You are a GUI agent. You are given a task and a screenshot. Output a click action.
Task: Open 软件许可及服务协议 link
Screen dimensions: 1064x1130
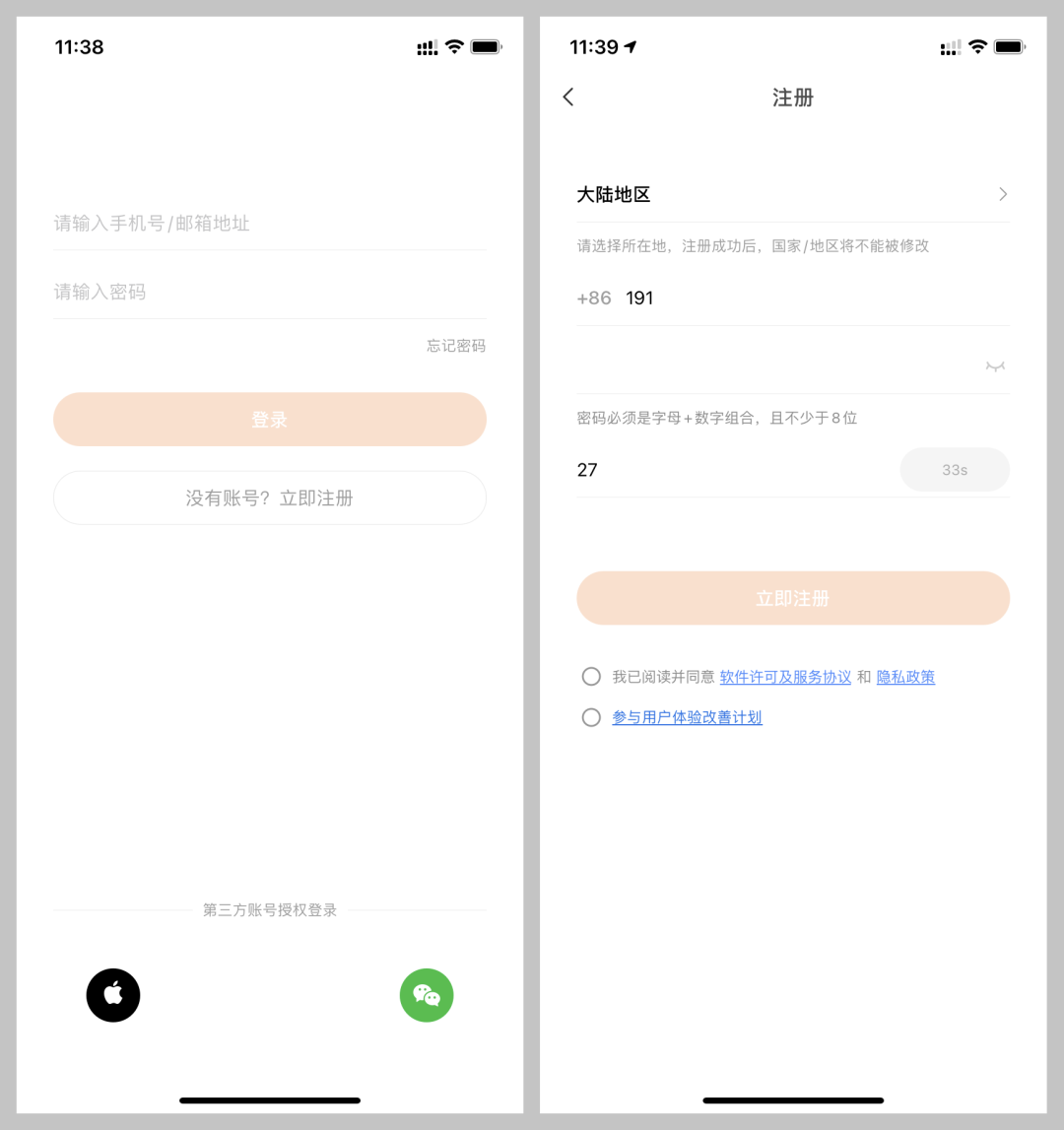[x=785, y=677]
